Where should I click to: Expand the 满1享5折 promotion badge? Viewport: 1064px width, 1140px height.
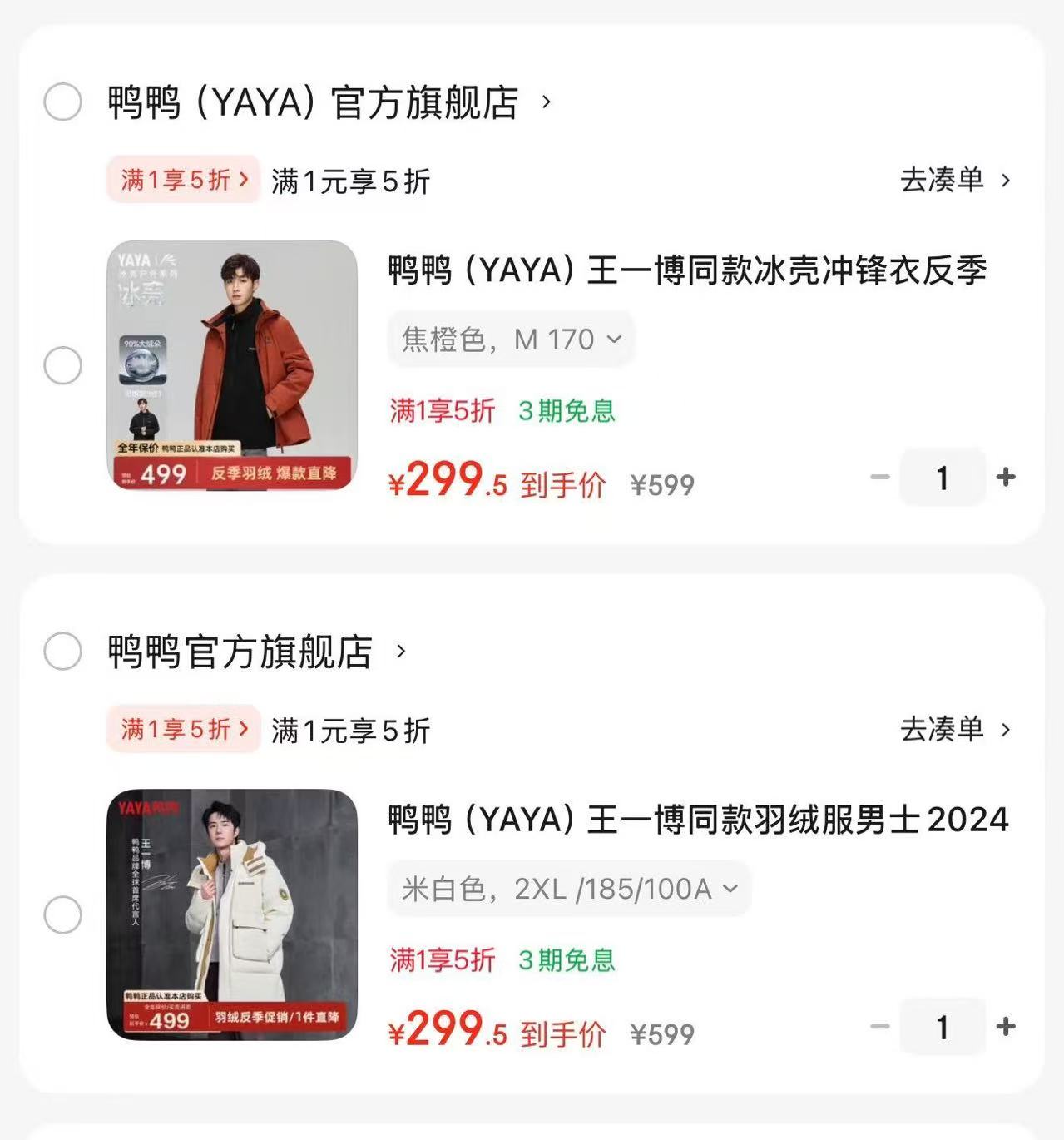click(182, 180)
